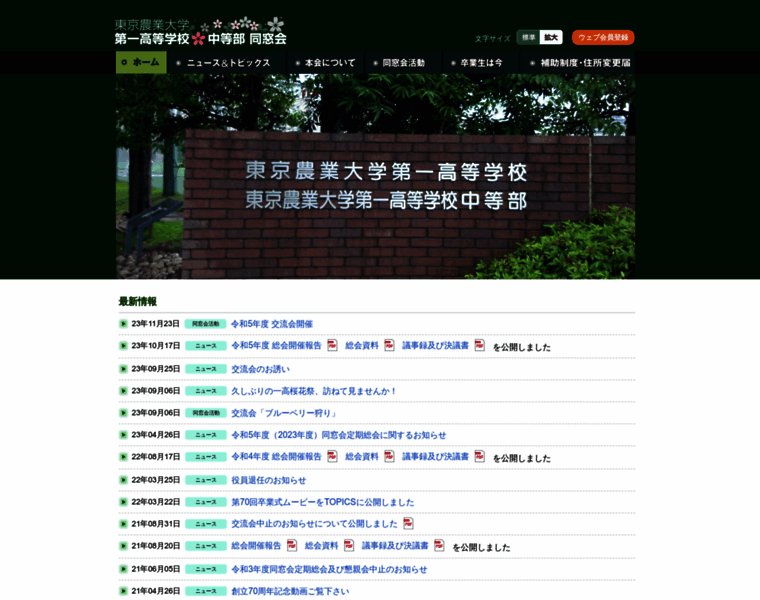This screenshot has height=600, width=760.
Task: Set text size to 拡大
Action: pyautogui.click(x=551, y=37)
